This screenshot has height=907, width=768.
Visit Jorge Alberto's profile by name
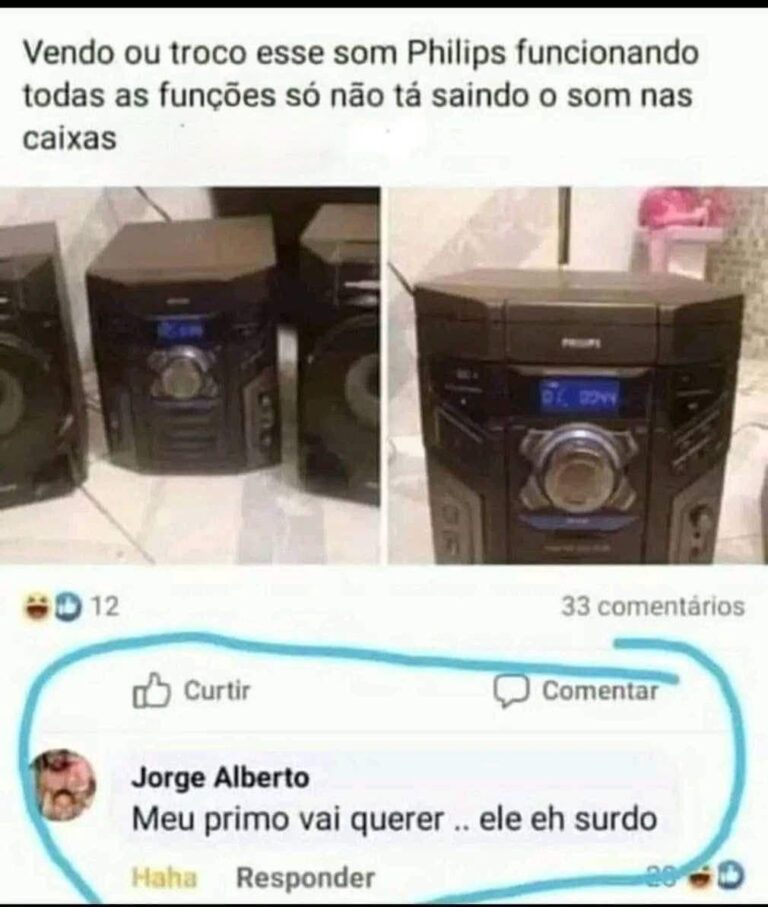[220, 777]
